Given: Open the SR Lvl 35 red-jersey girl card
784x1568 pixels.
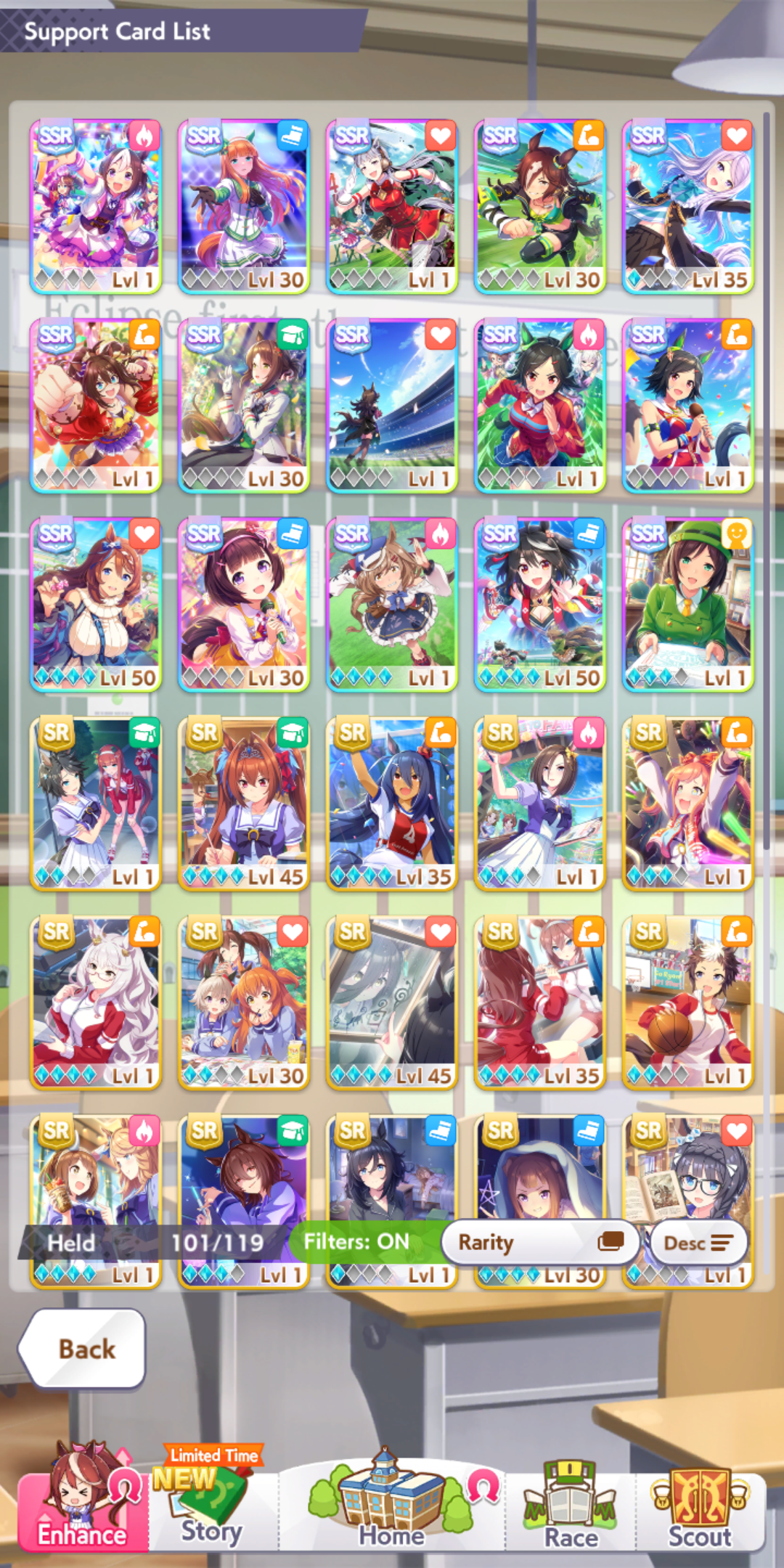Looking at the screenshot, I should [x=392, y=804].
